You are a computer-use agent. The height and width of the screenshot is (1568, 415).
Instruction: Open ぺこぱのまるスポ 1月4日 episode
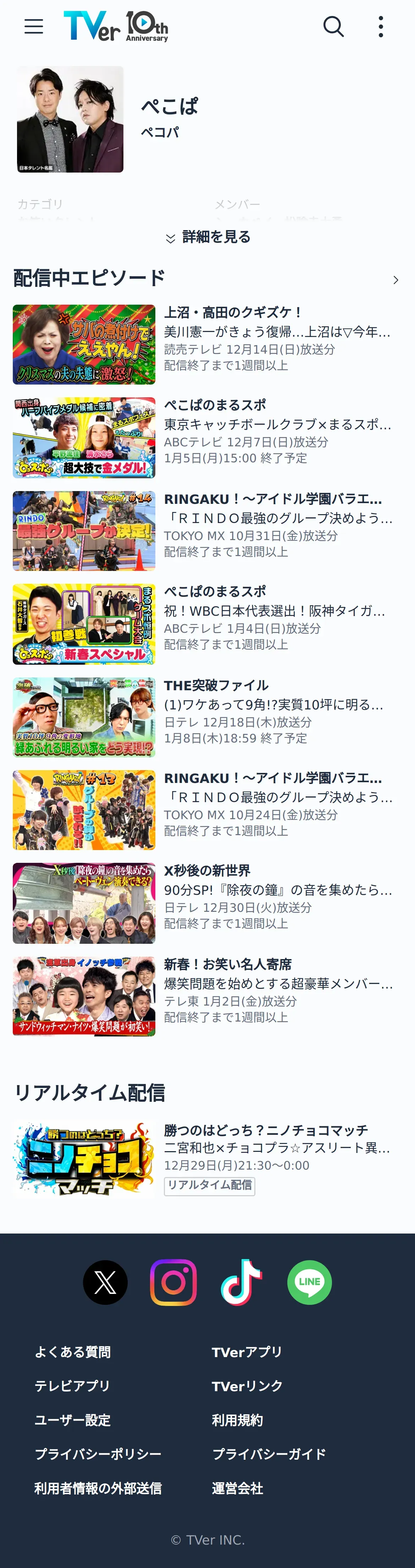click(207, 623)
